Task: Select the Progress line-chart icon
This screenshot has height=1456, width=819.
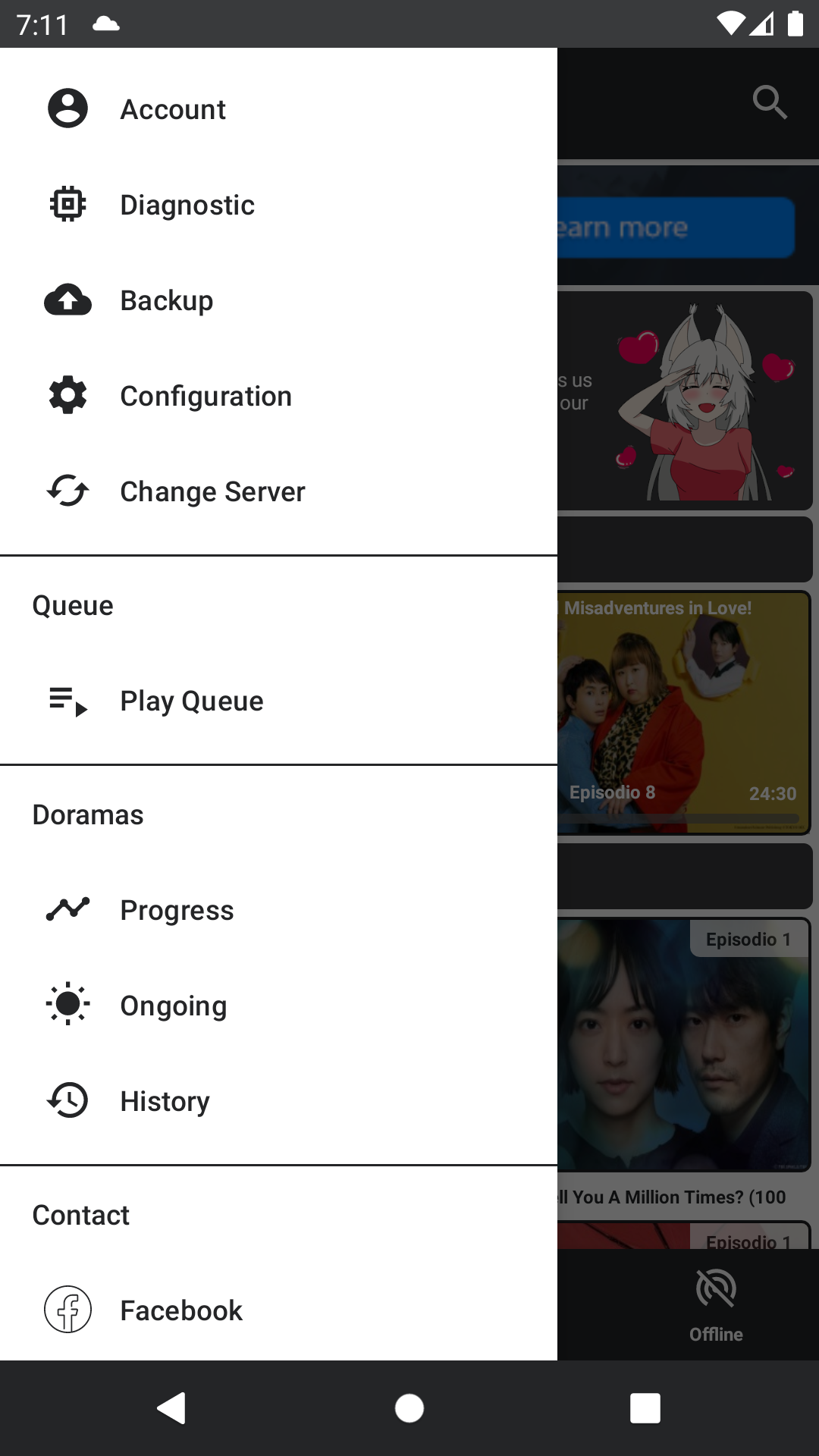Action: 67,909
